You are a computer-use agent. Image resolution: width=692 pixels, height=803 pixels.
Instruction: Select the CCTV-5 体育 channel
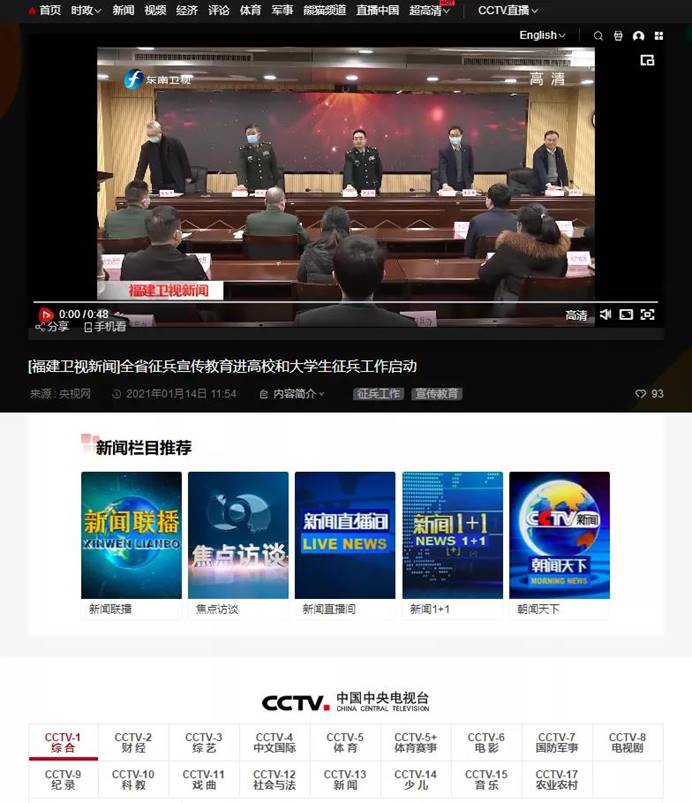(x=345, y=742)
